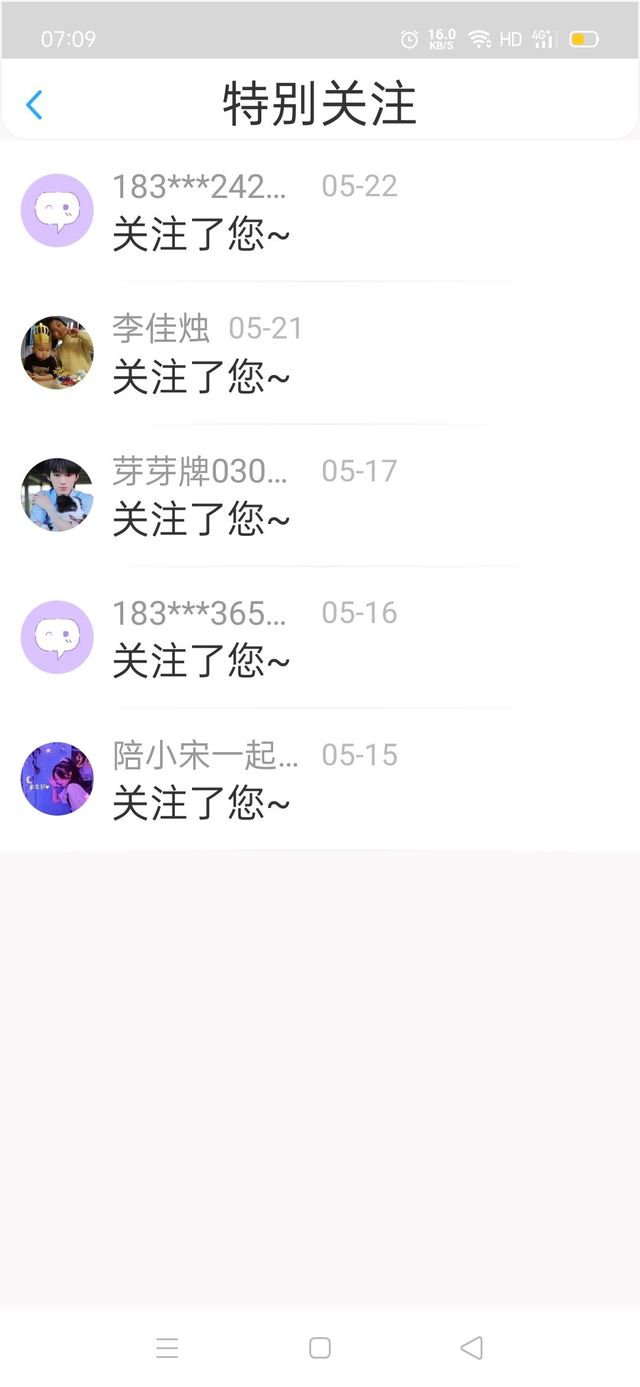Go back from the 特别关注 page

[34, 105]
